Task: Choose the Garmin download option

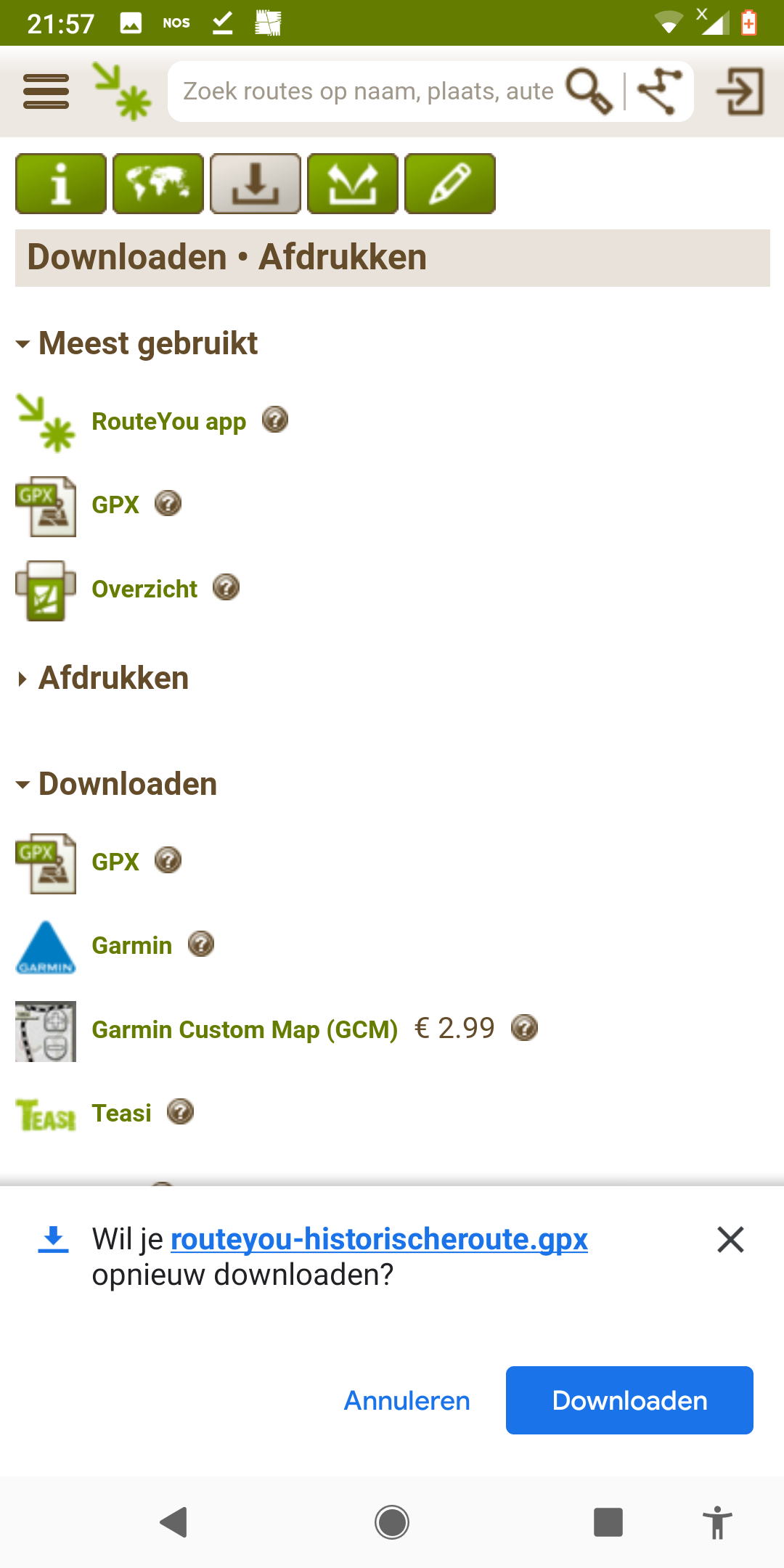Action: (131, 945)
